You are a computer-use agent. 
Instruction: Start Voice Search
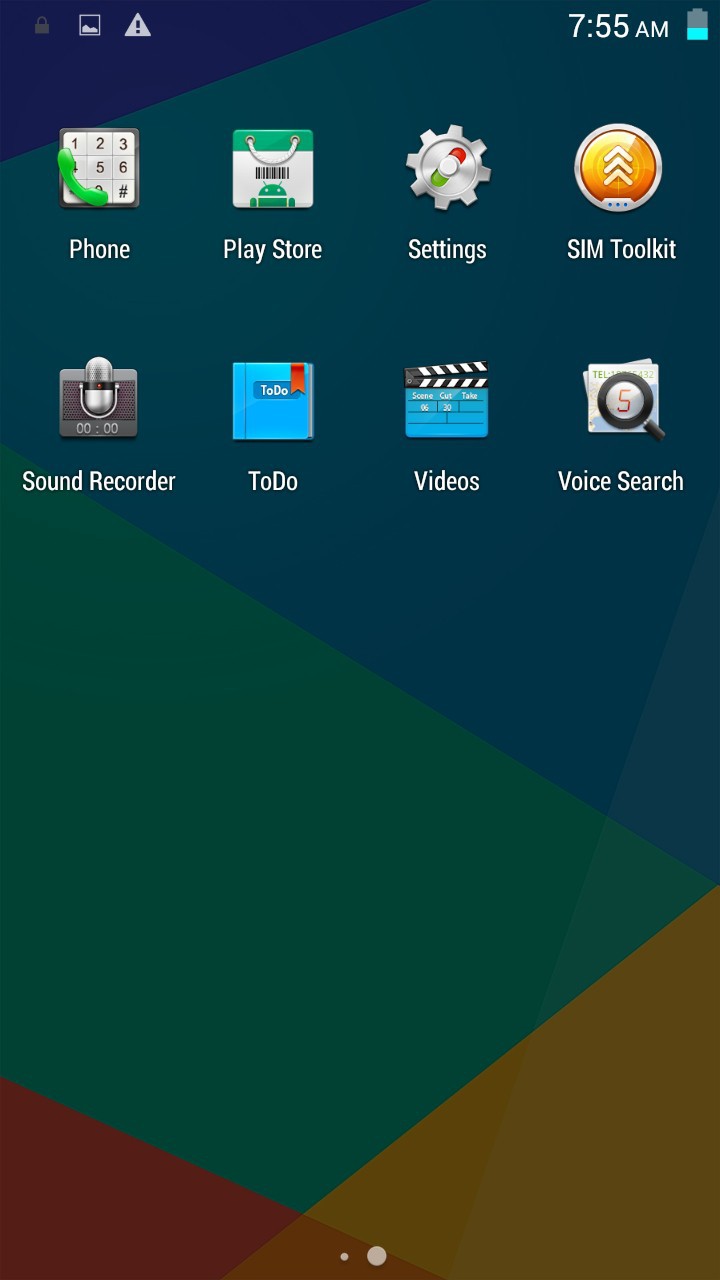pos(619,400)
